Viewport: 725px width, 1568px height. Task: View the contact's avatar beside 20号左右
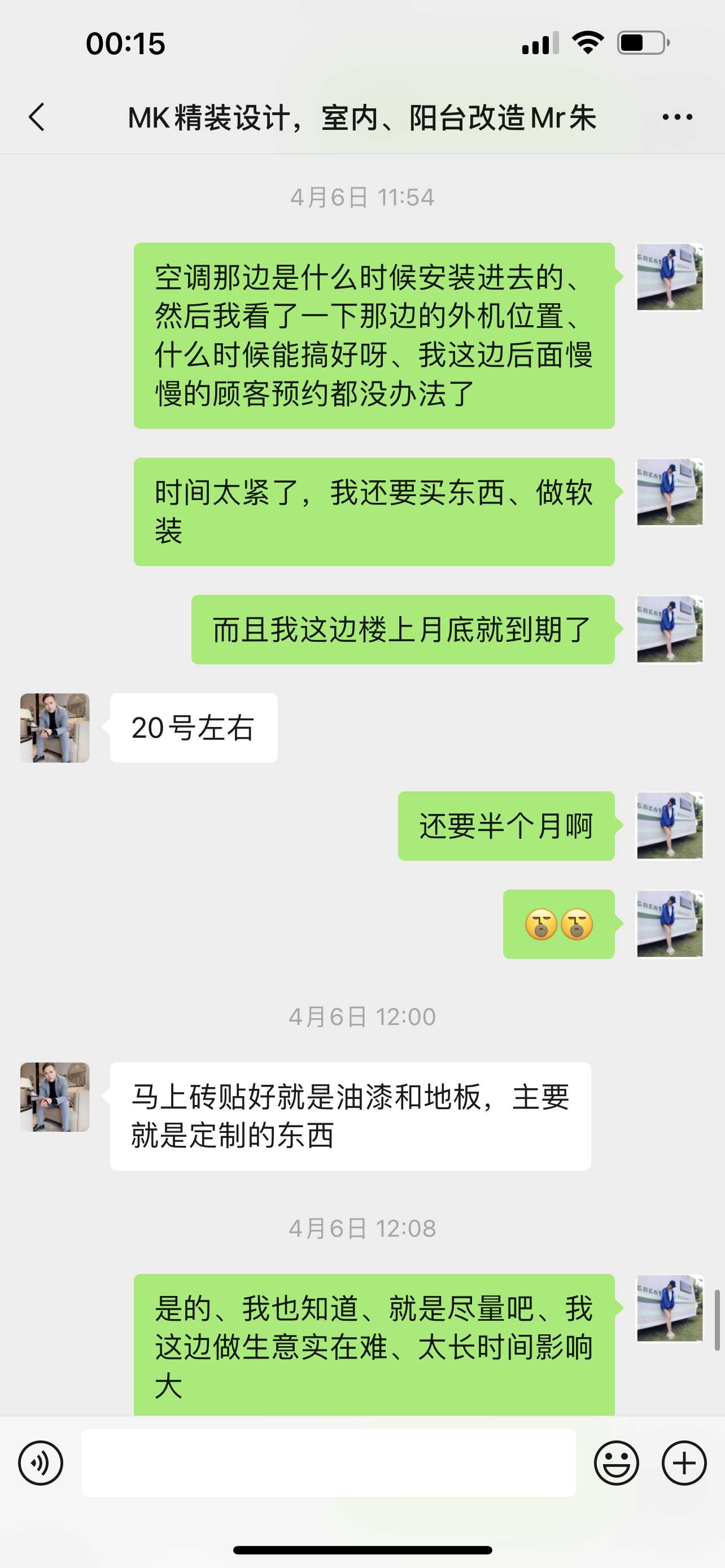tap(55, 728)
